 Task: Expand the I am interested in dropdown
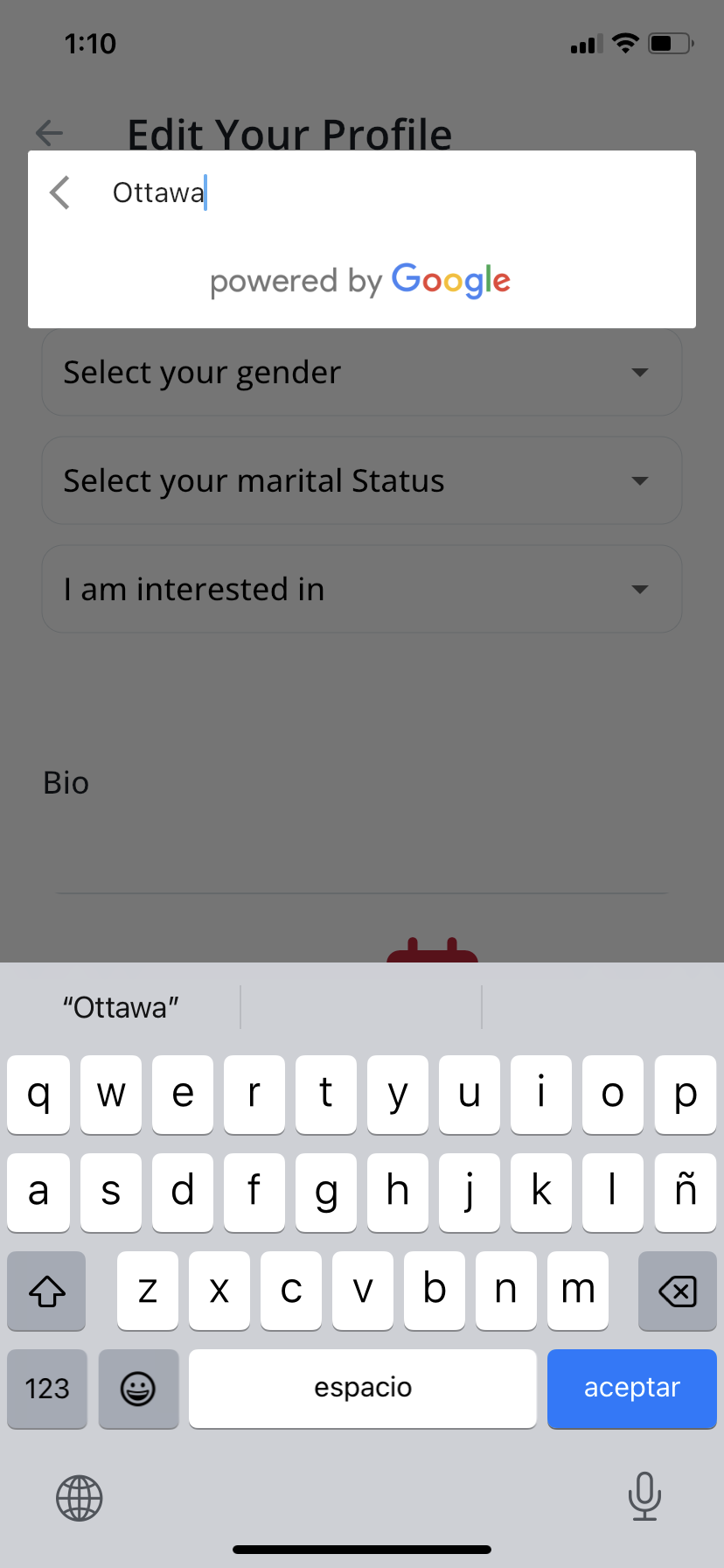361,589
